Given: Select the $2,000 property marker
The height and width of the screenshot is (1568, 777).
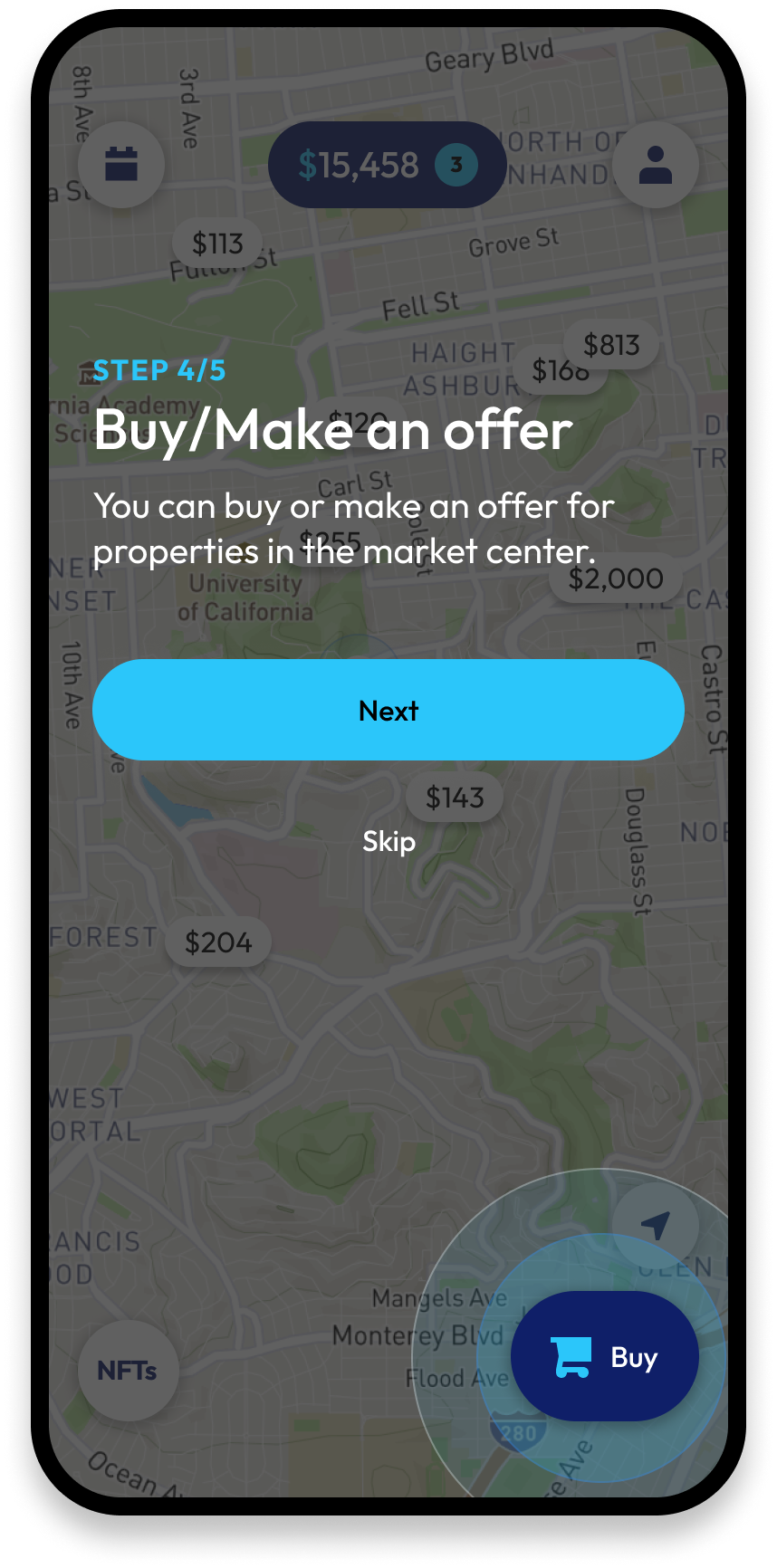Looking at the screenshot, I should pyautogui.click(x=616, y=578).
